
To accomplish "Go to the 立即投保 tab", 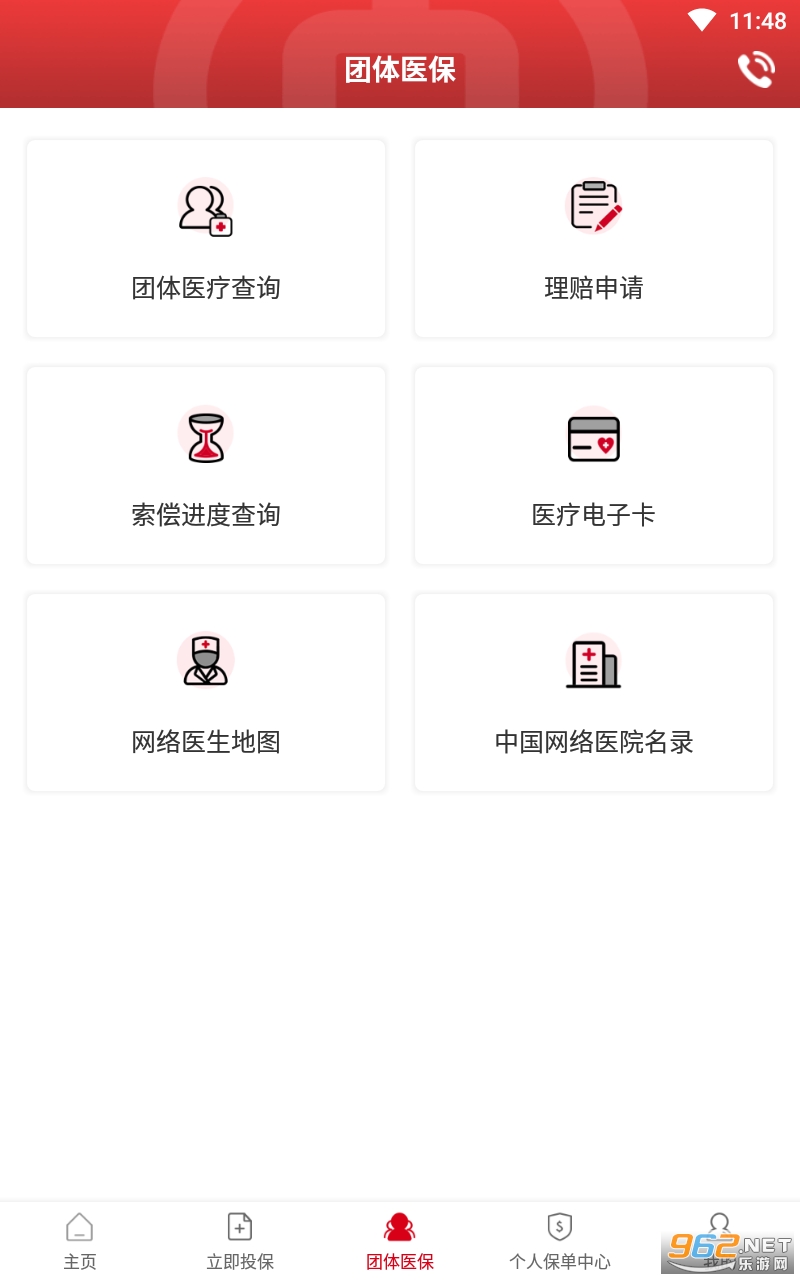I will [240, 1241].
